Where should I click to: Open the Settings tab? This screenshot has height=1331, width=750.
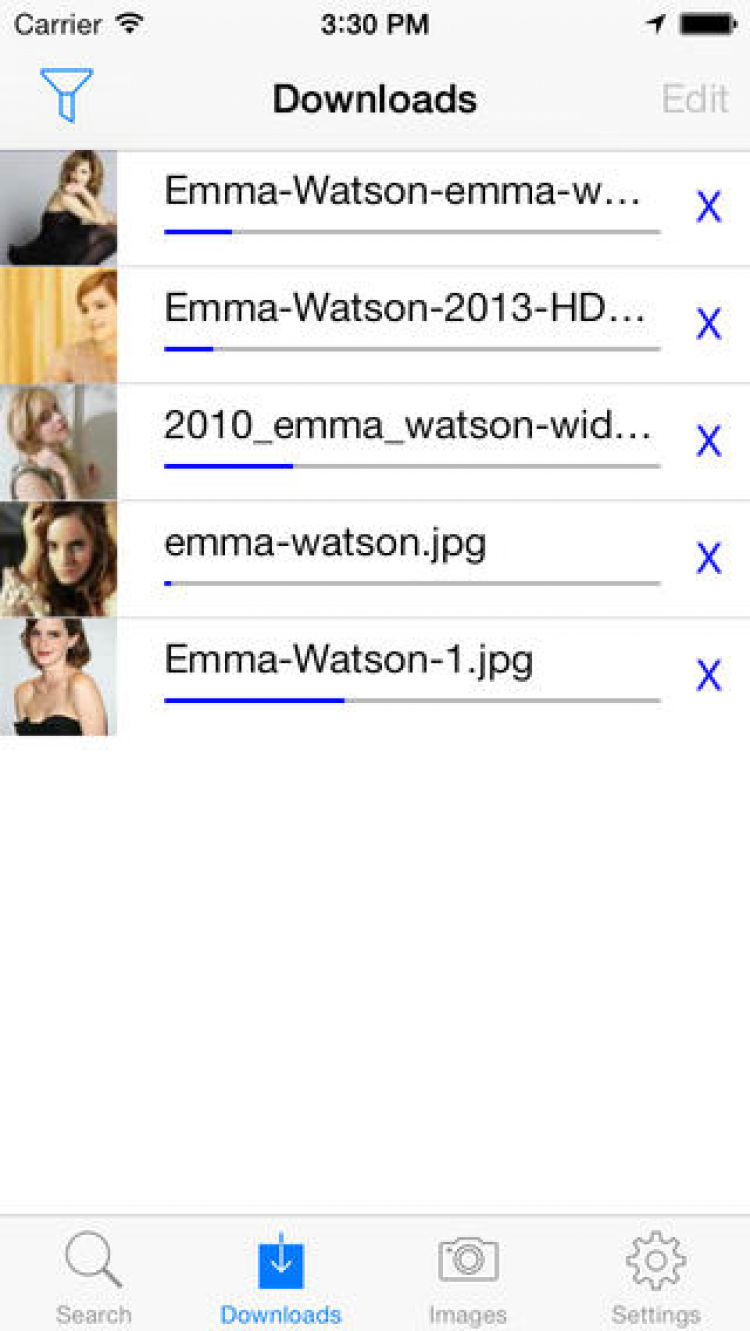[656, 1276]
